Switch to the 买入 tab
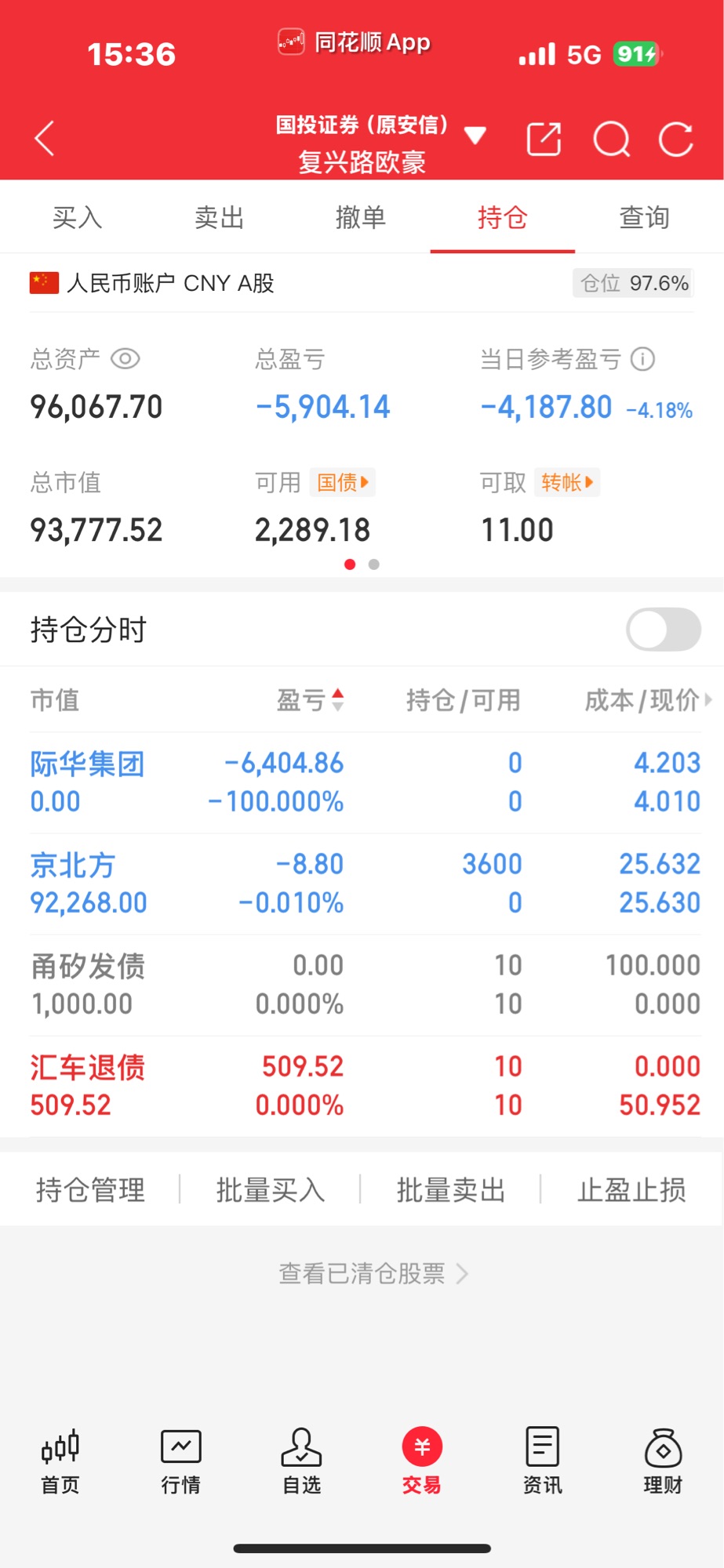The image size is (724, 1568). coord(77,217)
